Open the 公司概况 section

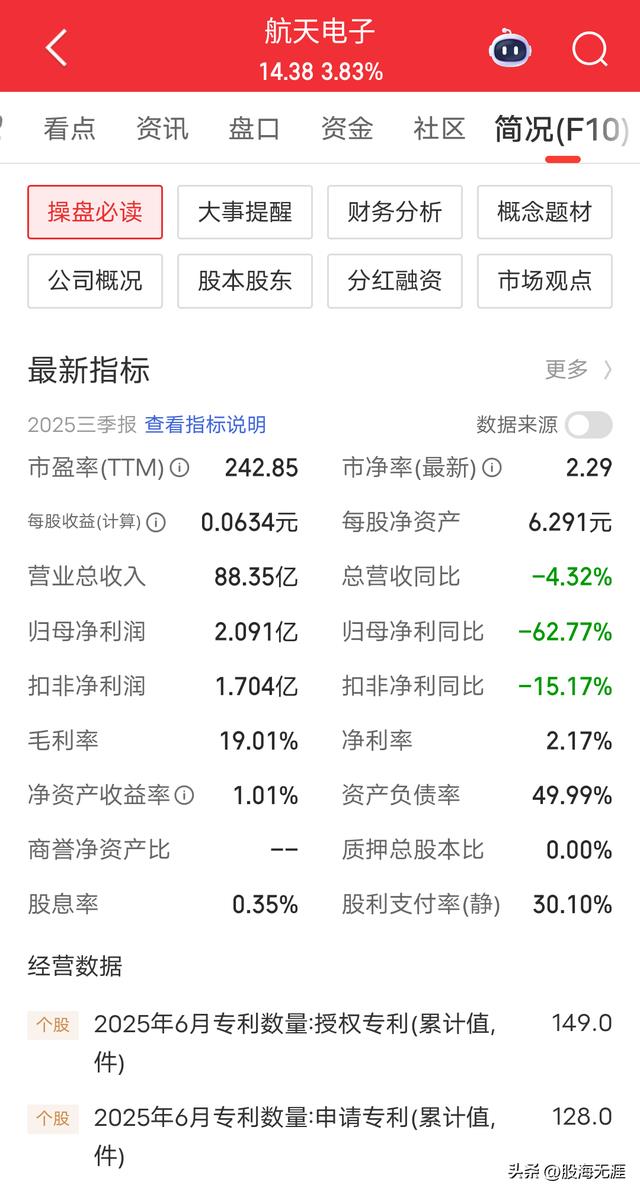pos(95,281)
